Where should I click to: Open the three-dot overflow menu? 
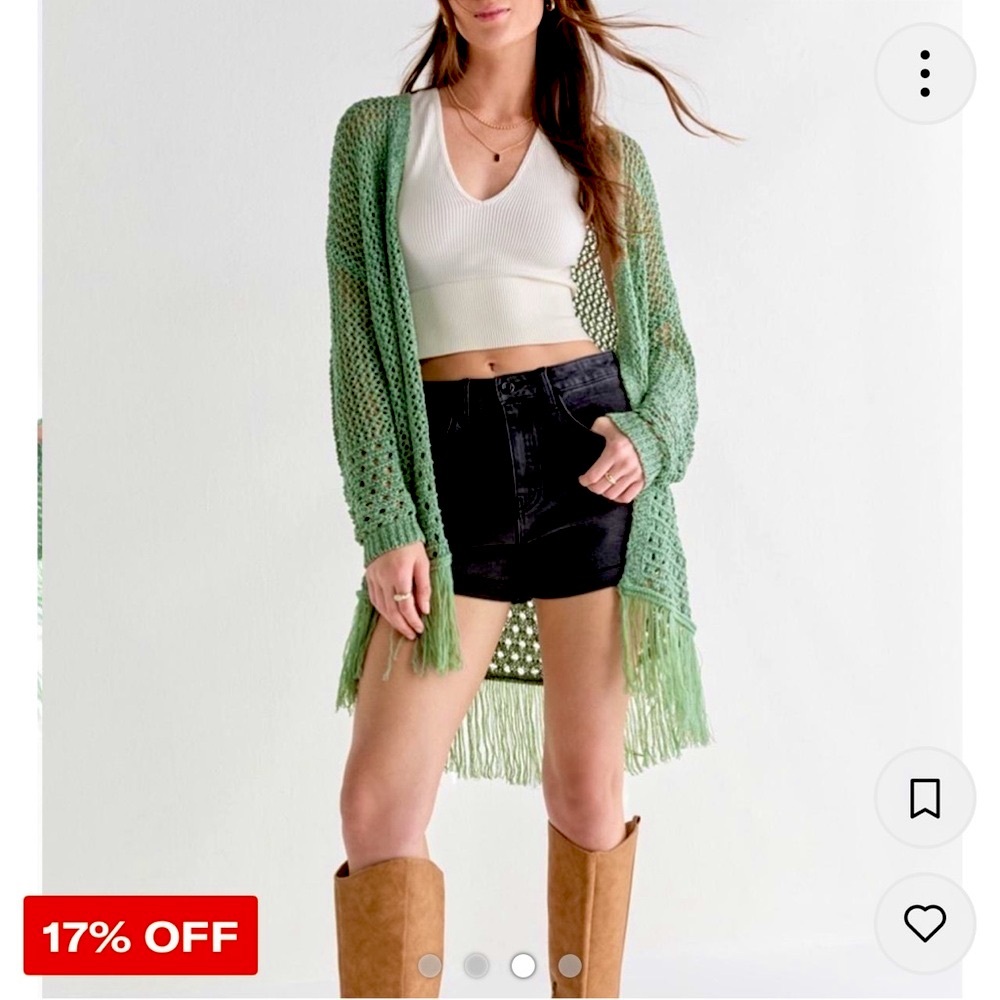point(924,74)
